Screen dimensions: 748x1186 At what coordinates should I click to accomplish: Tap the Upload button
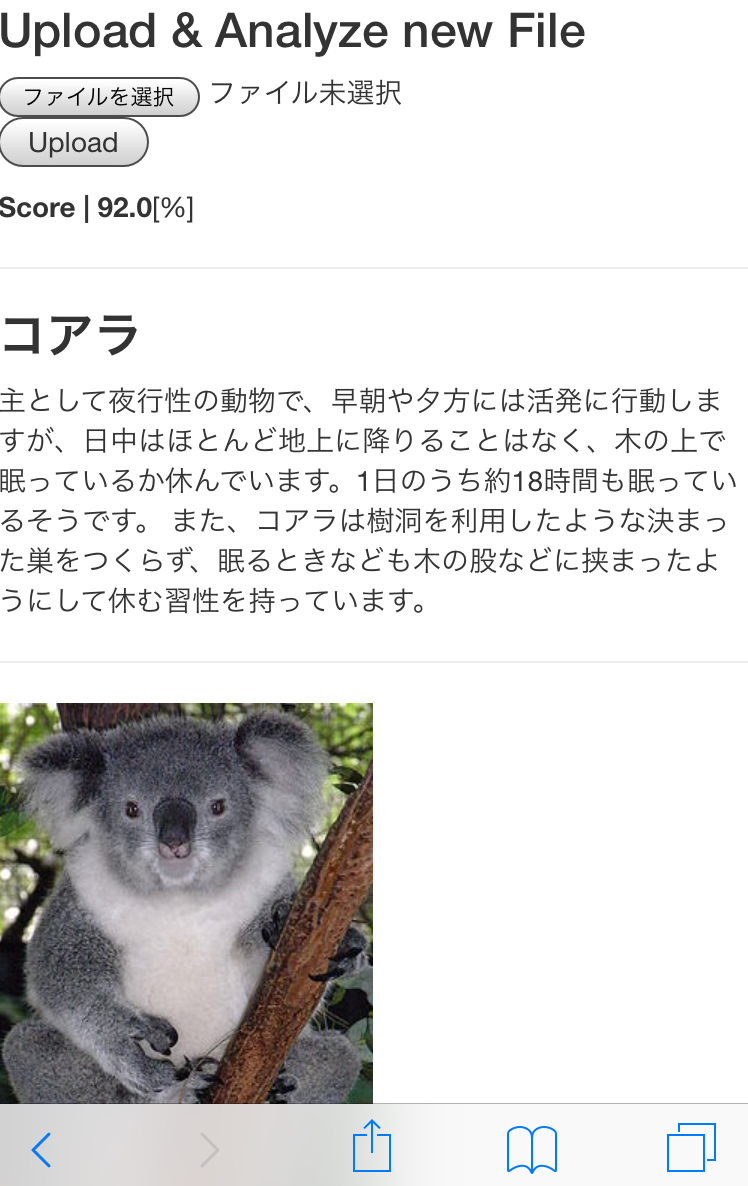(73, 143)
